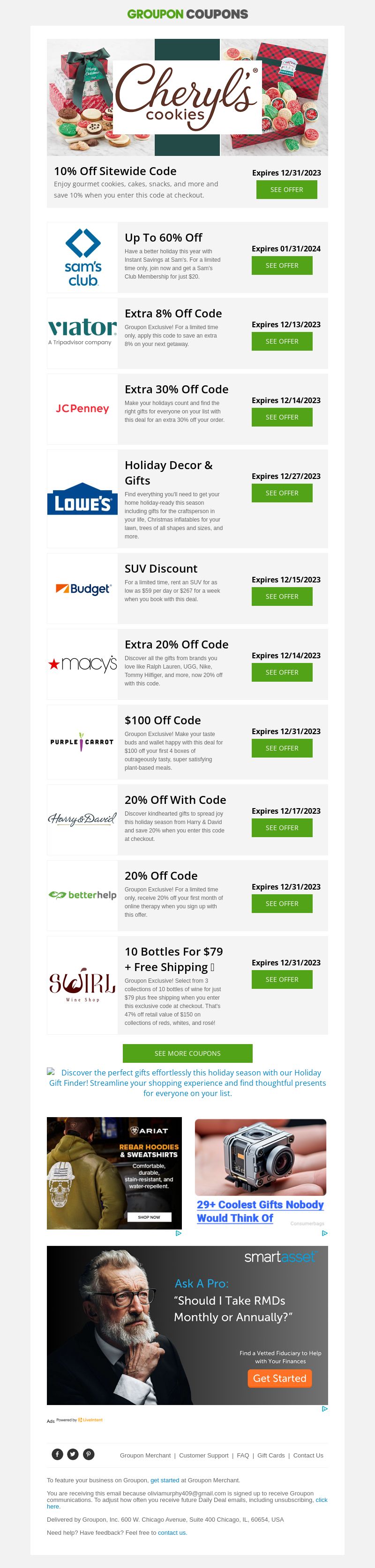The image size is (375, 1568).
Task: View the BetterHelp 20% off offer
Action: [282, 903]
